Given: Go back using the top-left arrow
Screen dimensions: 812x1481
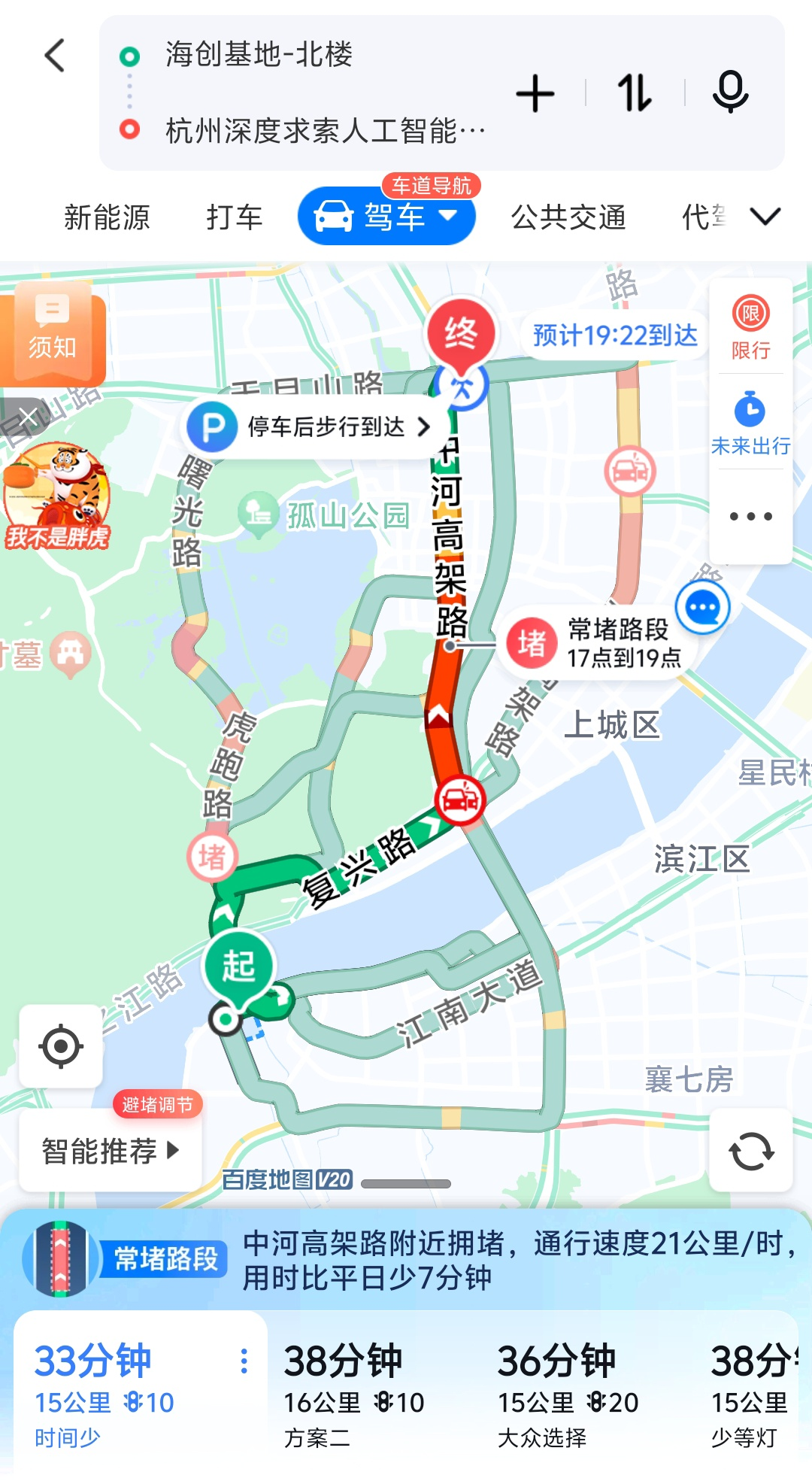Looking at the screenshot, I should (x=55, y=56).
